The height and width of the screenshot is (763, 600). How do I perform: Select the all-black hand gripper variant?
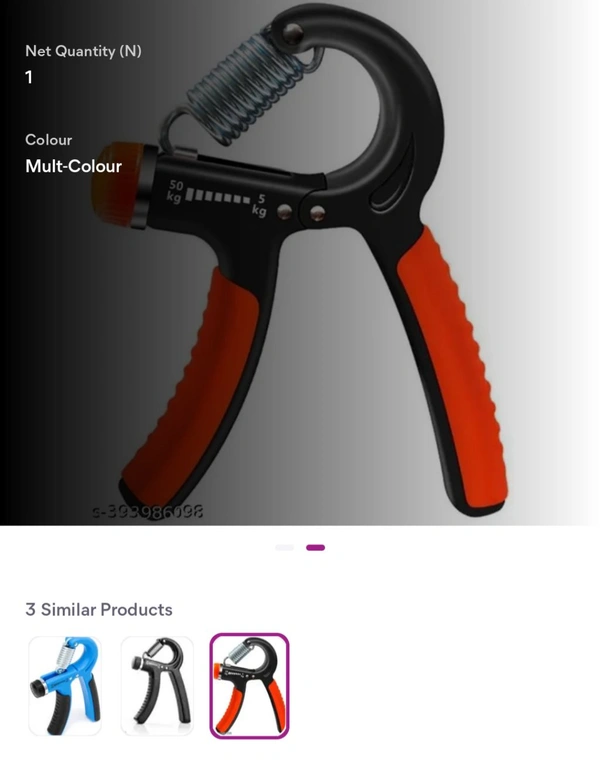[x=157, y=686]
